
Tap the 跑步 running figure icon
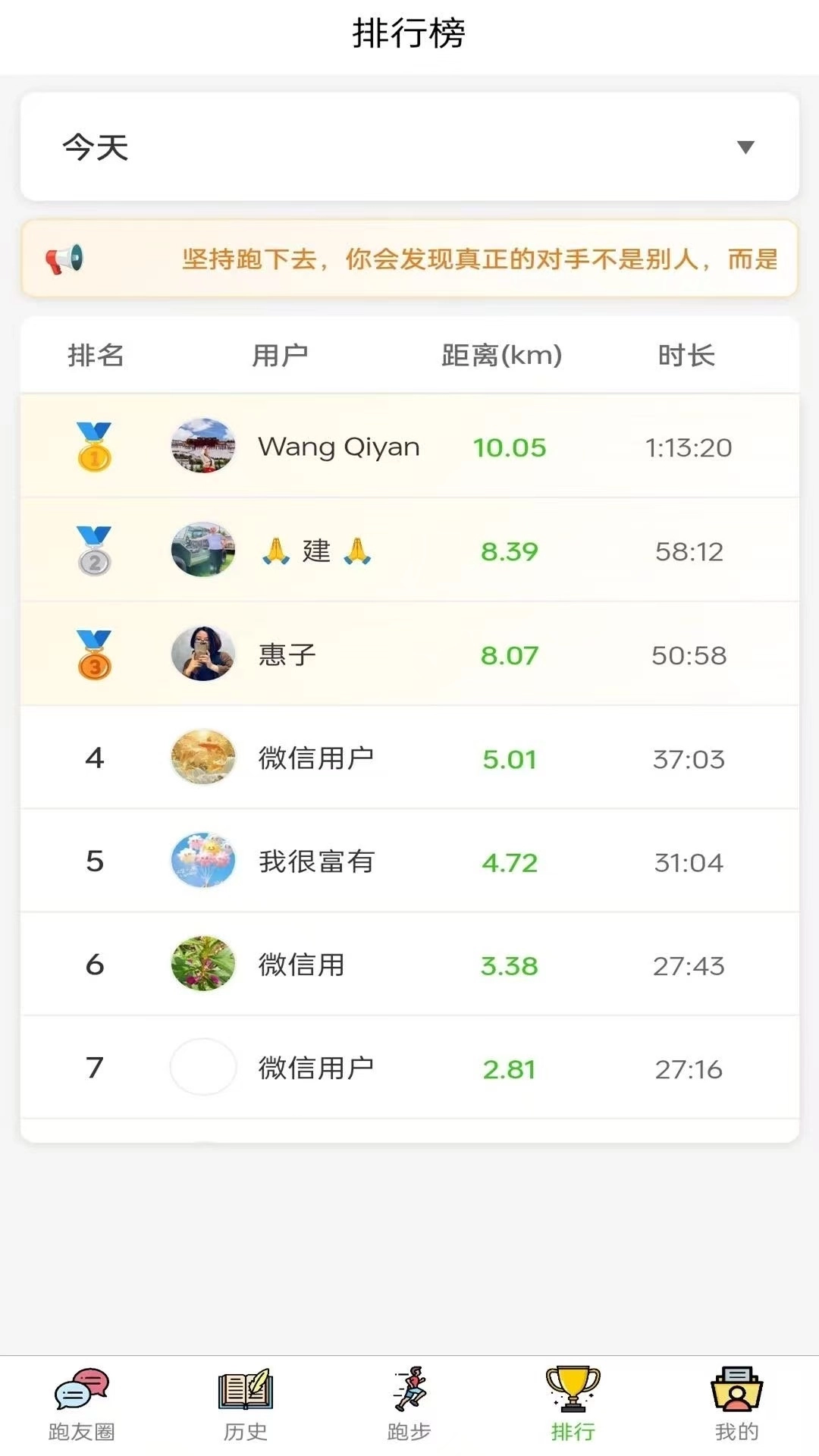409,1403
